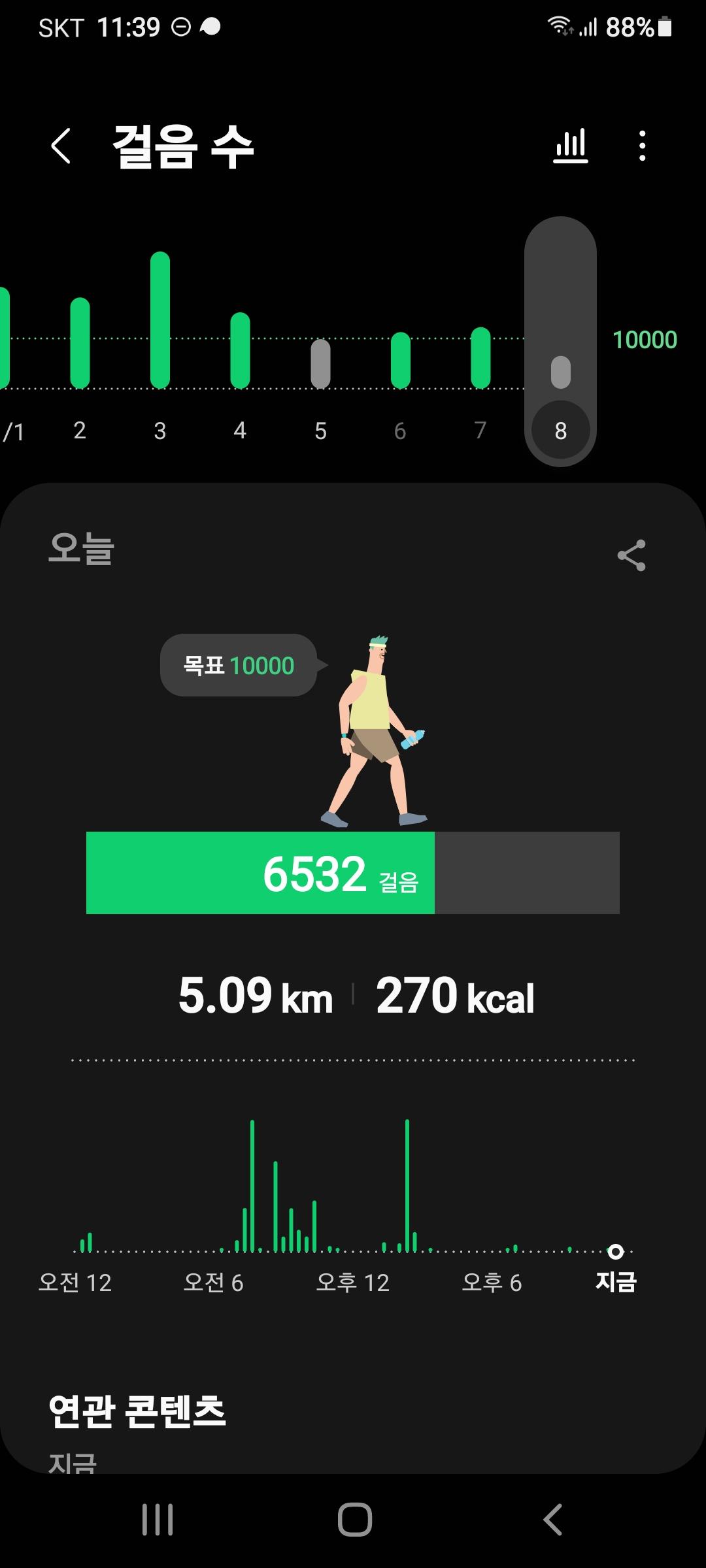
Task: Open the recent apps view
Action: pos(158,1519)
